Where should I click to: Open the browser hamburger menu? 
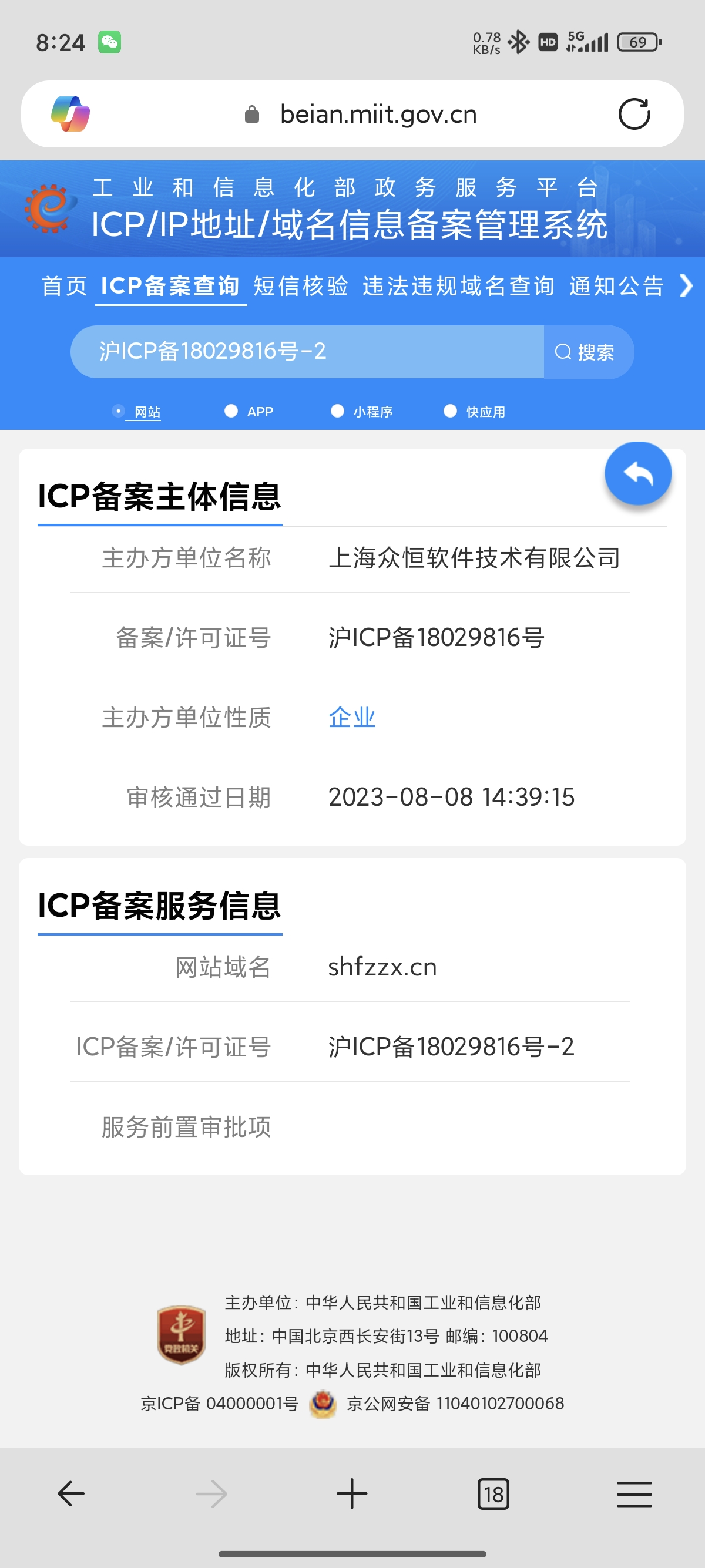click(x=634, y=1494)
